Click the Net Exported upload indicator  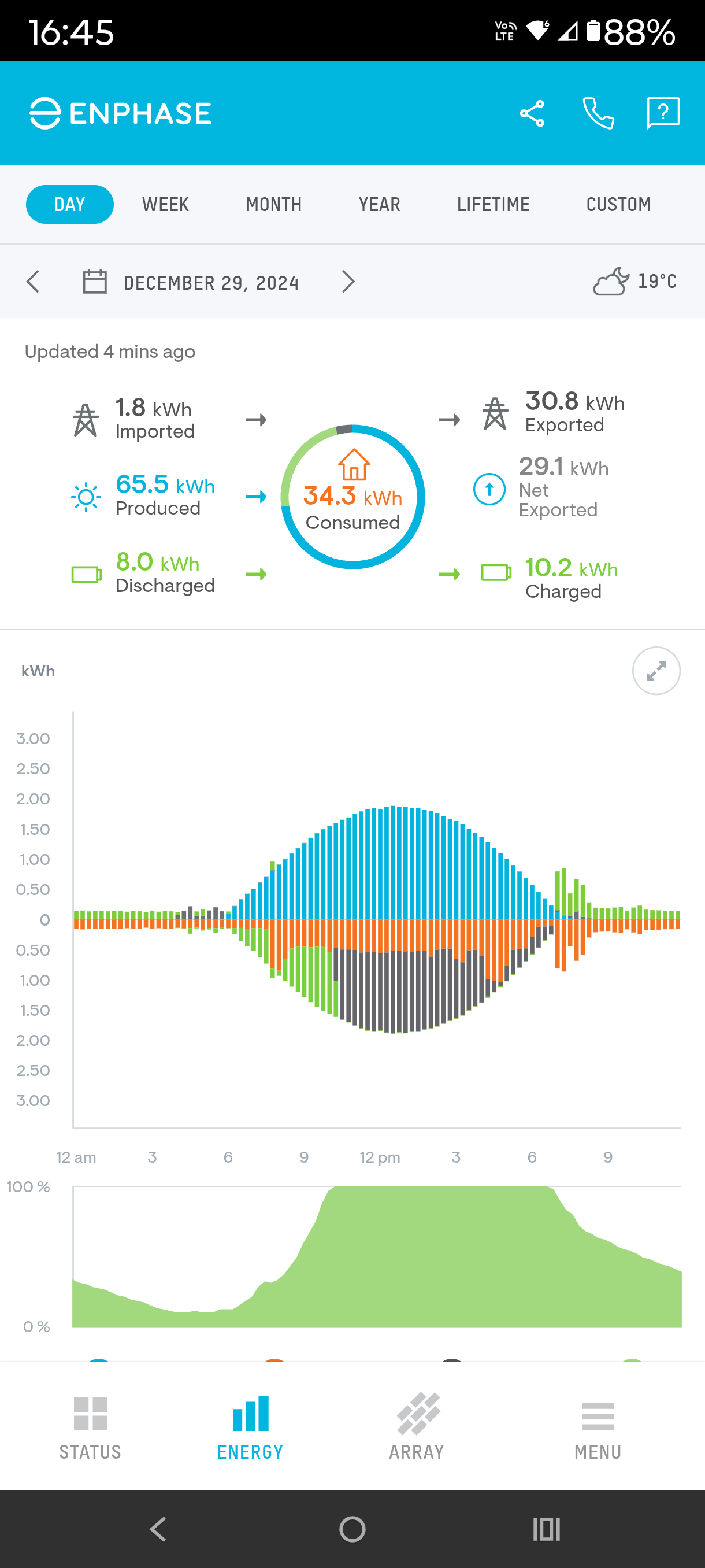click(x=488, y=489)
